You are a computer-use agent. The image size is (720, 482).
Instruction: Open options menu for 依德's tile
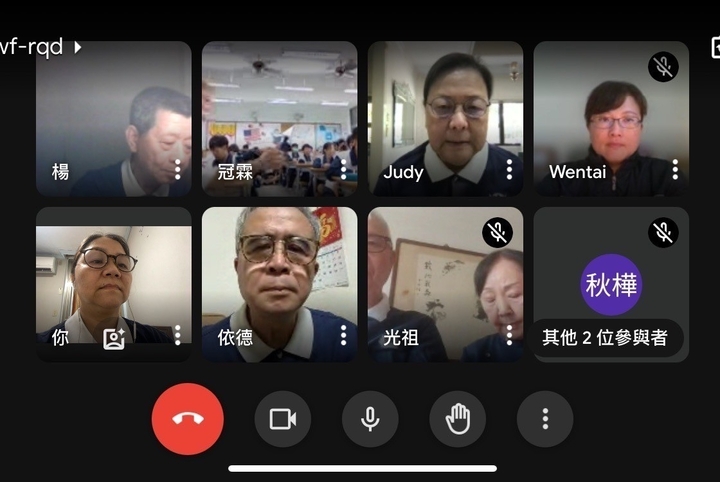(343, 336)
